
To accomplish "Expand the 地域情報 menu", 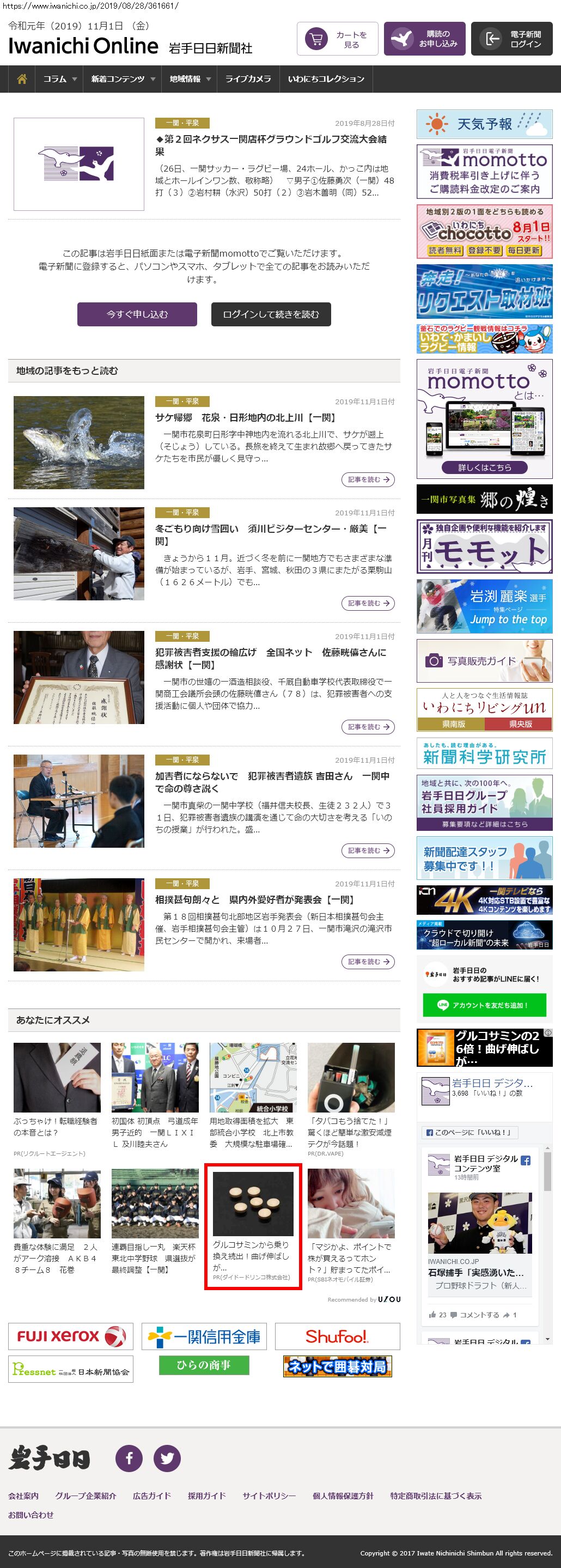I will (189, 79).
